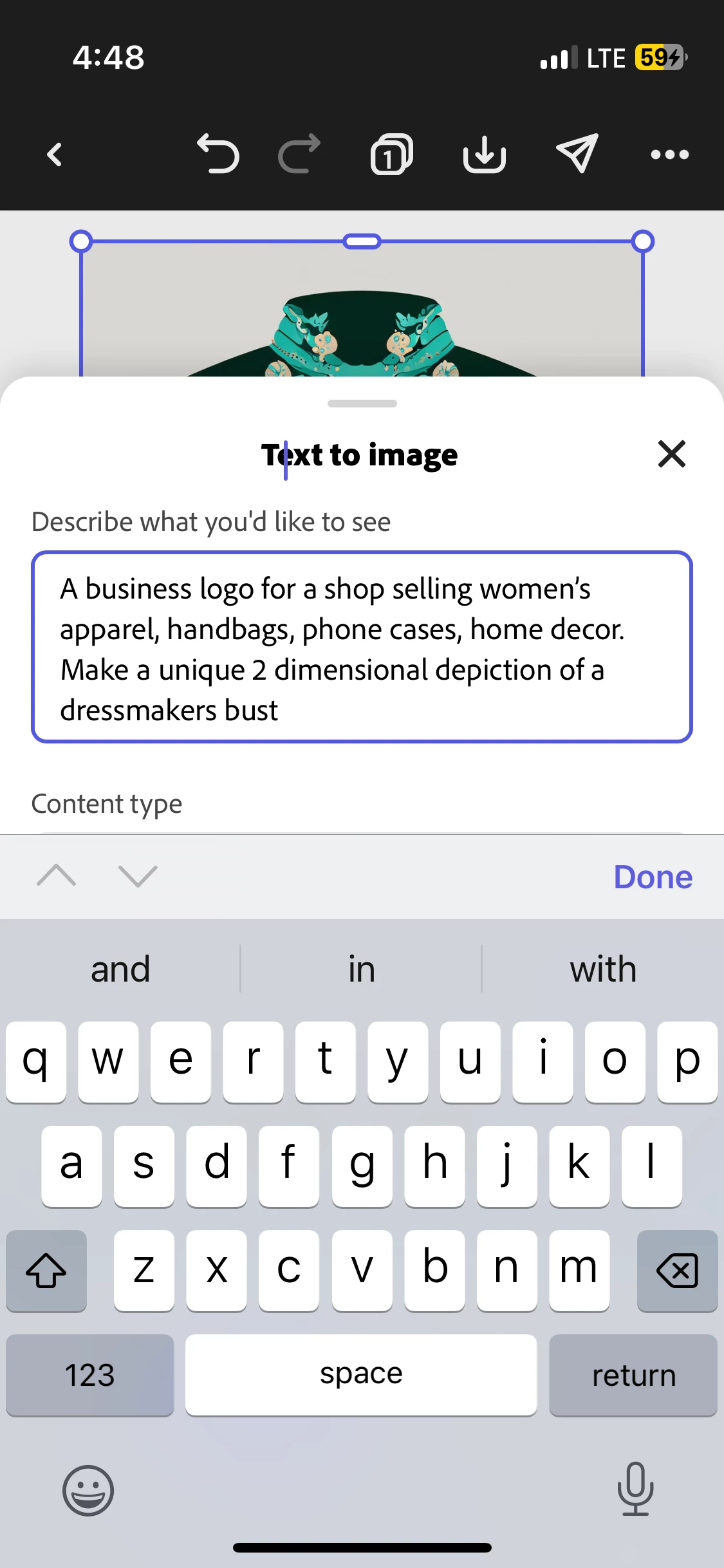
Task: Tap Done above the keyboard
Action: coord(653,877)
